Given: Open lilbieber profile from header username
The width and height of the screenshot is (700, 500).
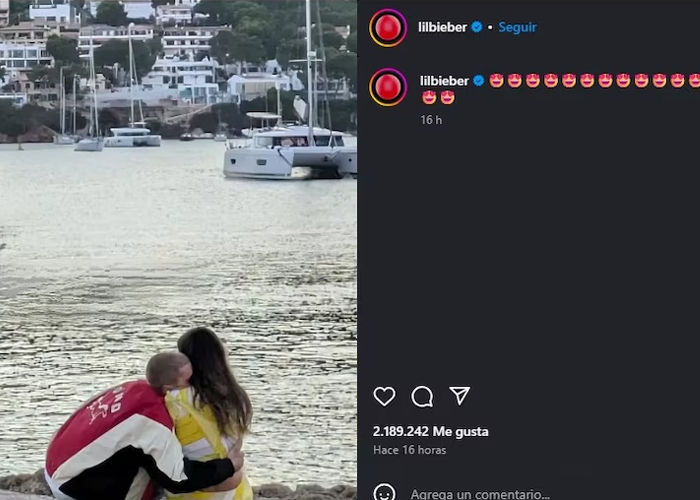Looking at the screenshot, I should 442,27.
